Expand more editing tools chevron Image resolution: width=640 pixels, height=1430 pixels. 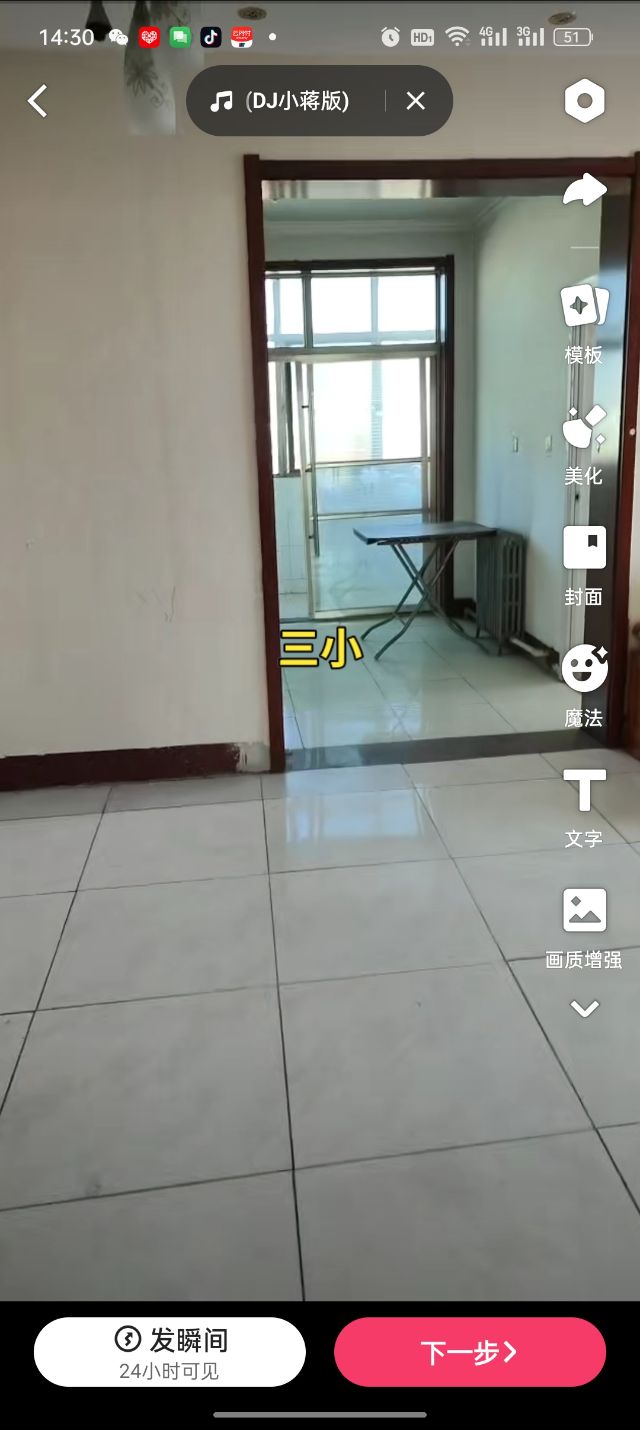point(584,1009)
